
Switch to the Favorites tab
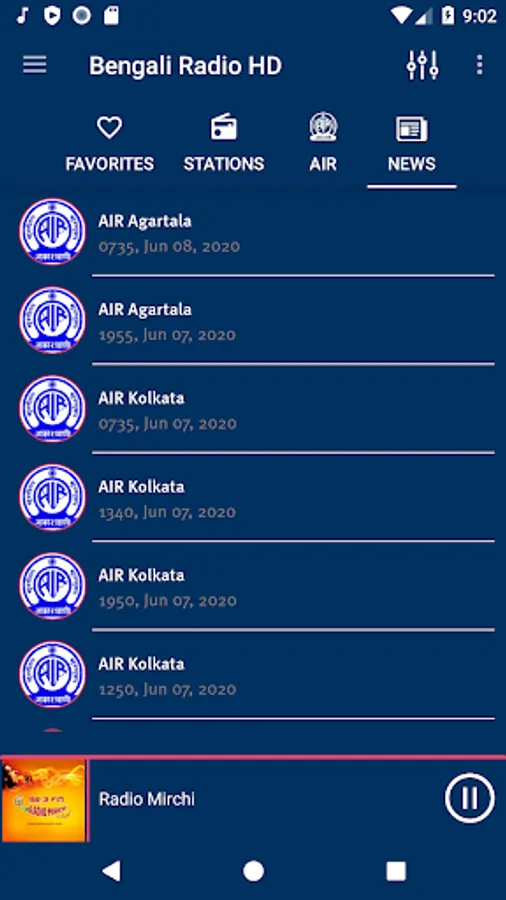click(x=110, y=143)
